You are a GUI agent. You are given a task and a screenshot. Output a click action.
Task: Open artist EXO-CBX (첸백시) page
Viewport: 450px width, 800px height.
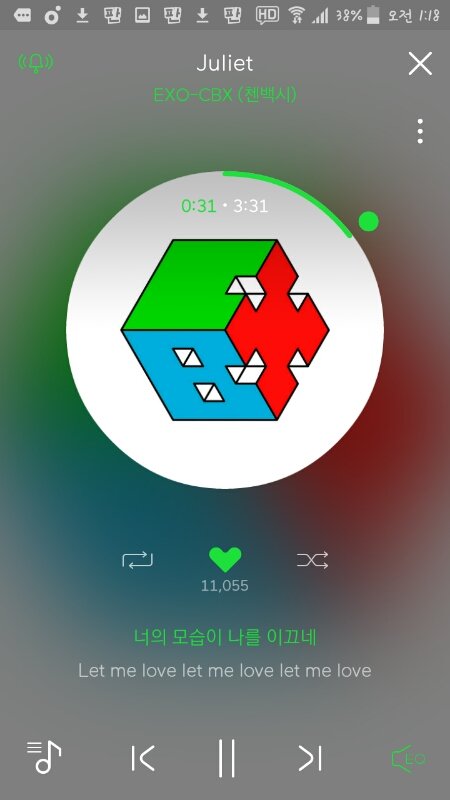tap(224, 95)
